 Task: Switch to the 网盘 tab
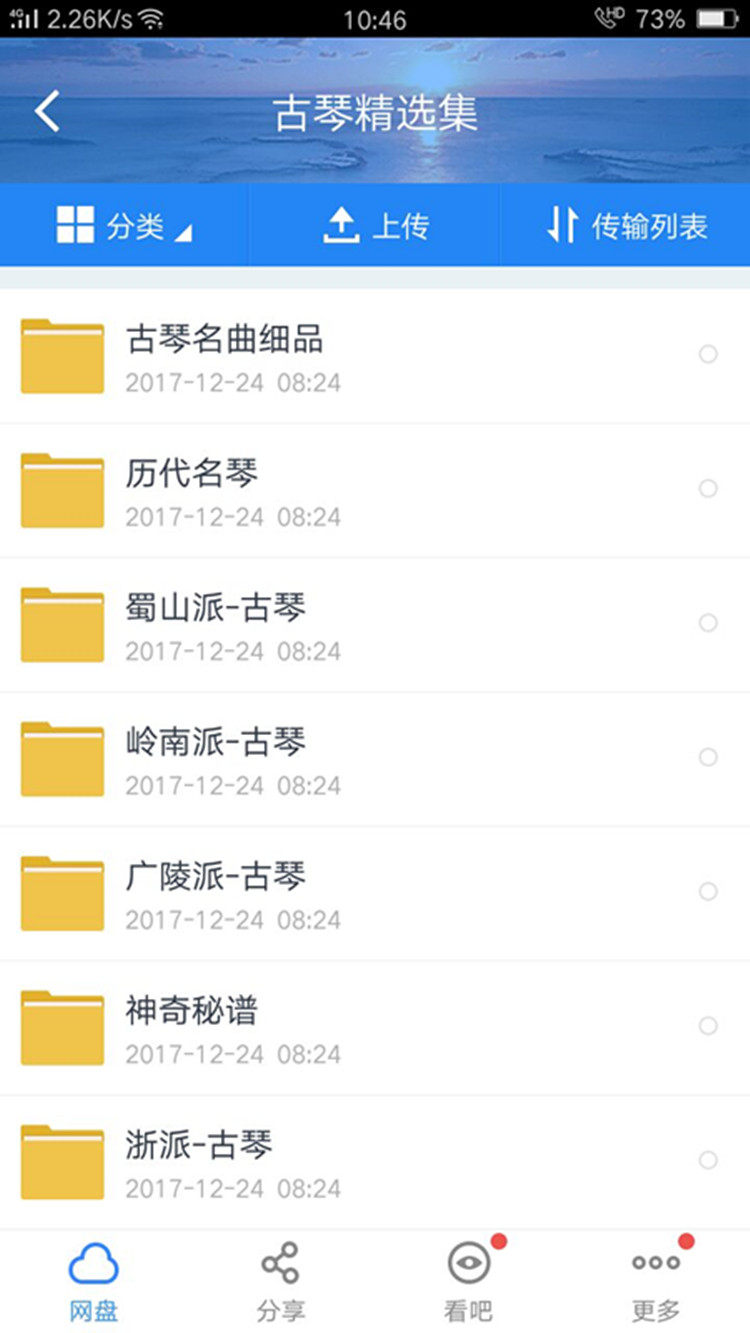pyautogui.click(x=94, y=1282)
